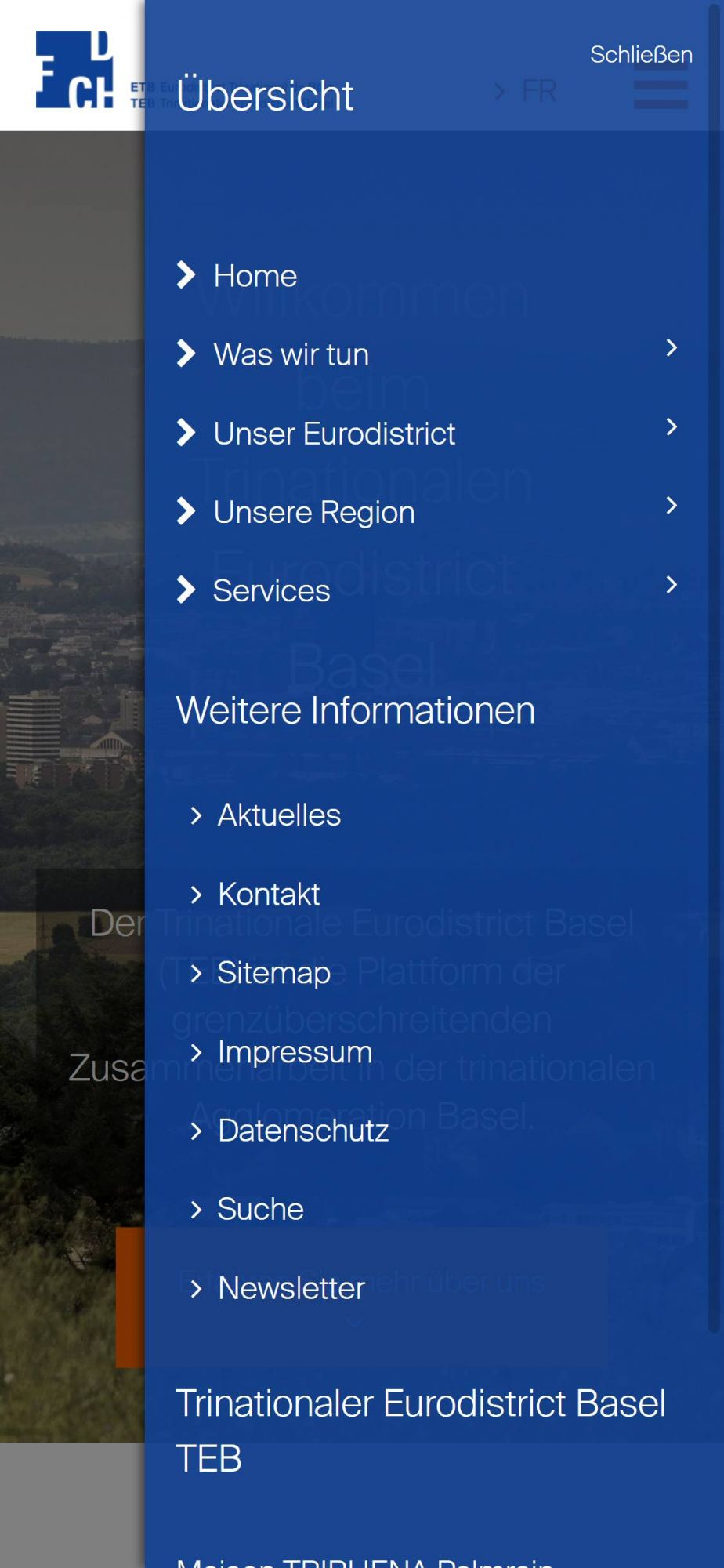Open the Impressum page
The width and height of the screenshot is (724, 1568).
[295, 1052]
